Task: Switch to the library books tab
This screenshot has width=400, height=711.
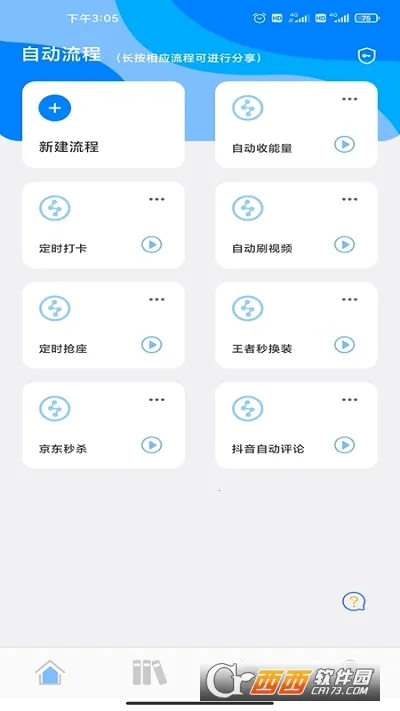Action: pos(149,672)
